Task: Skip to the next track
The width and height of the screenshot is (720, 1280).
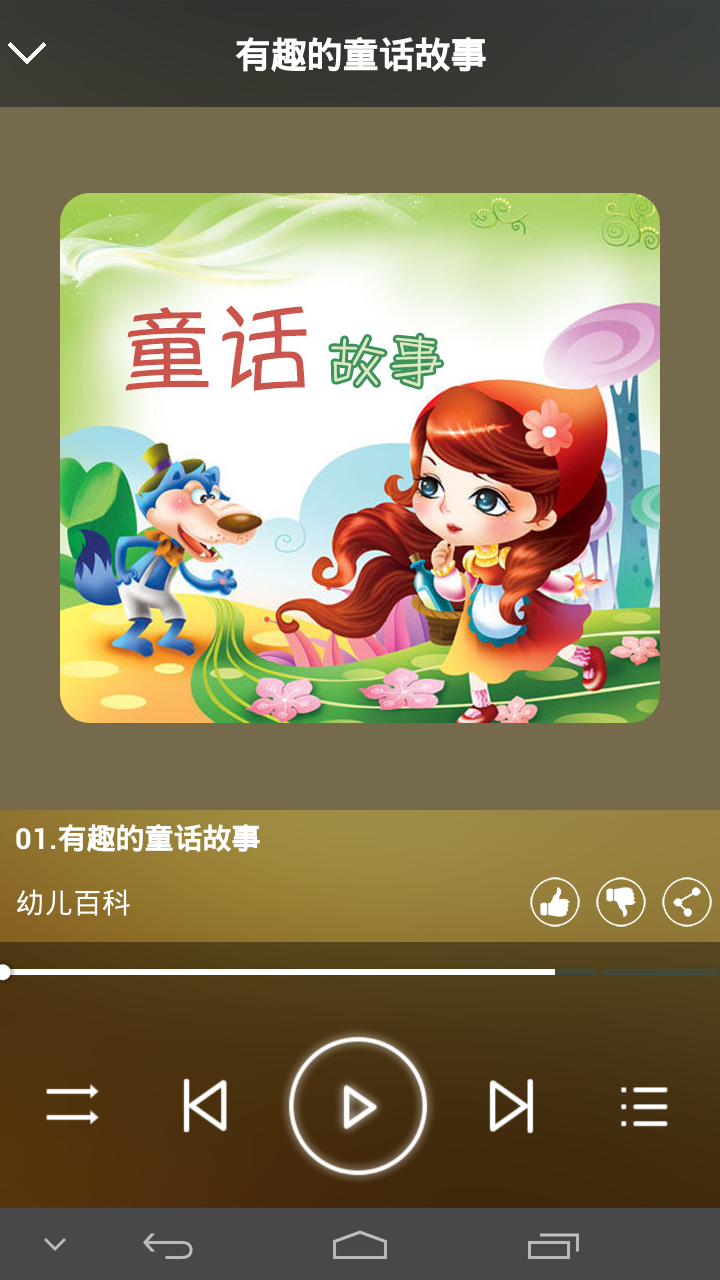Action: [x=511, y=1106]
